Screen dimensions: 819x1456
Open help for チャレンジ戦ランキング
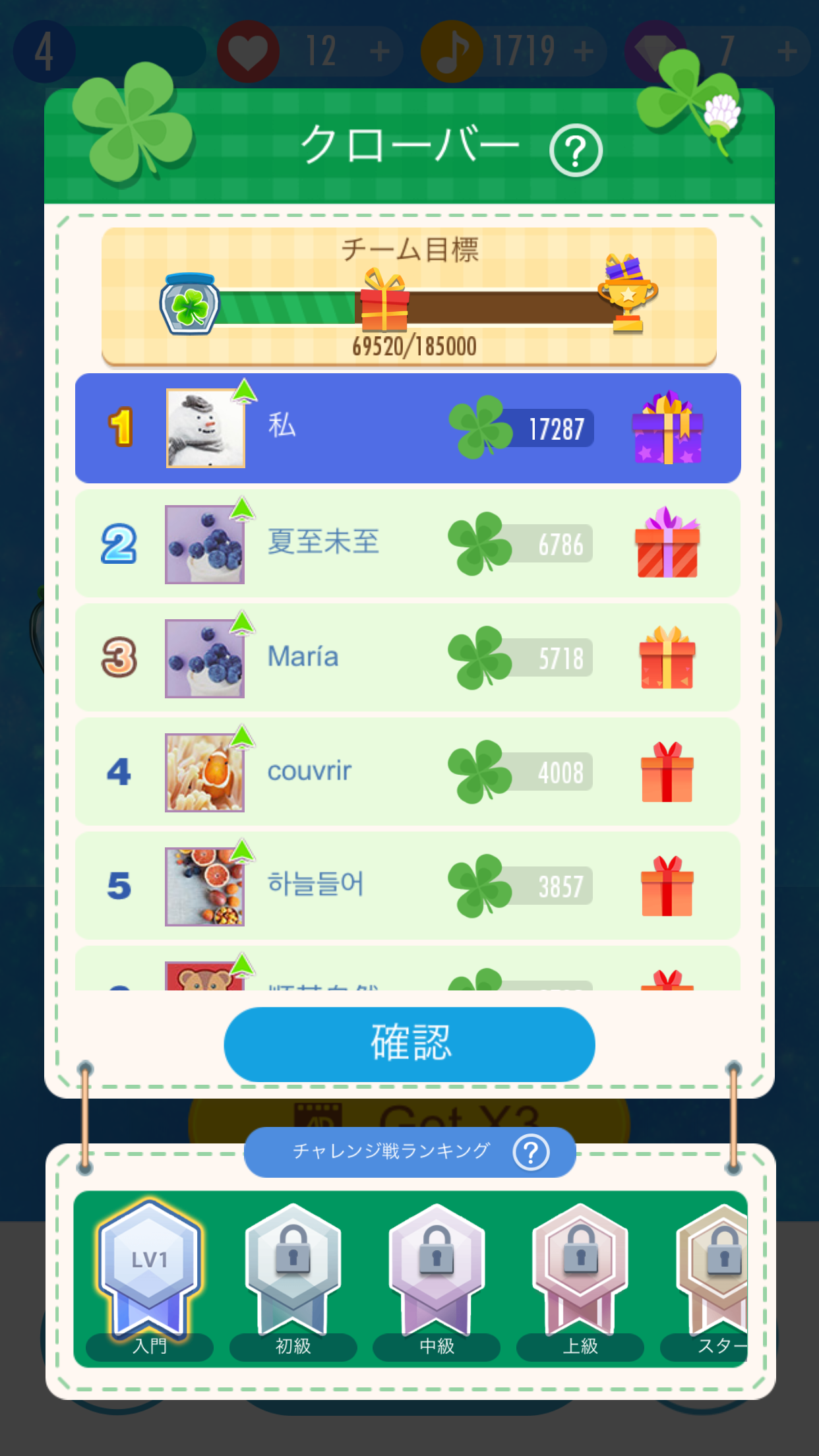click(x=531, y=1152)
